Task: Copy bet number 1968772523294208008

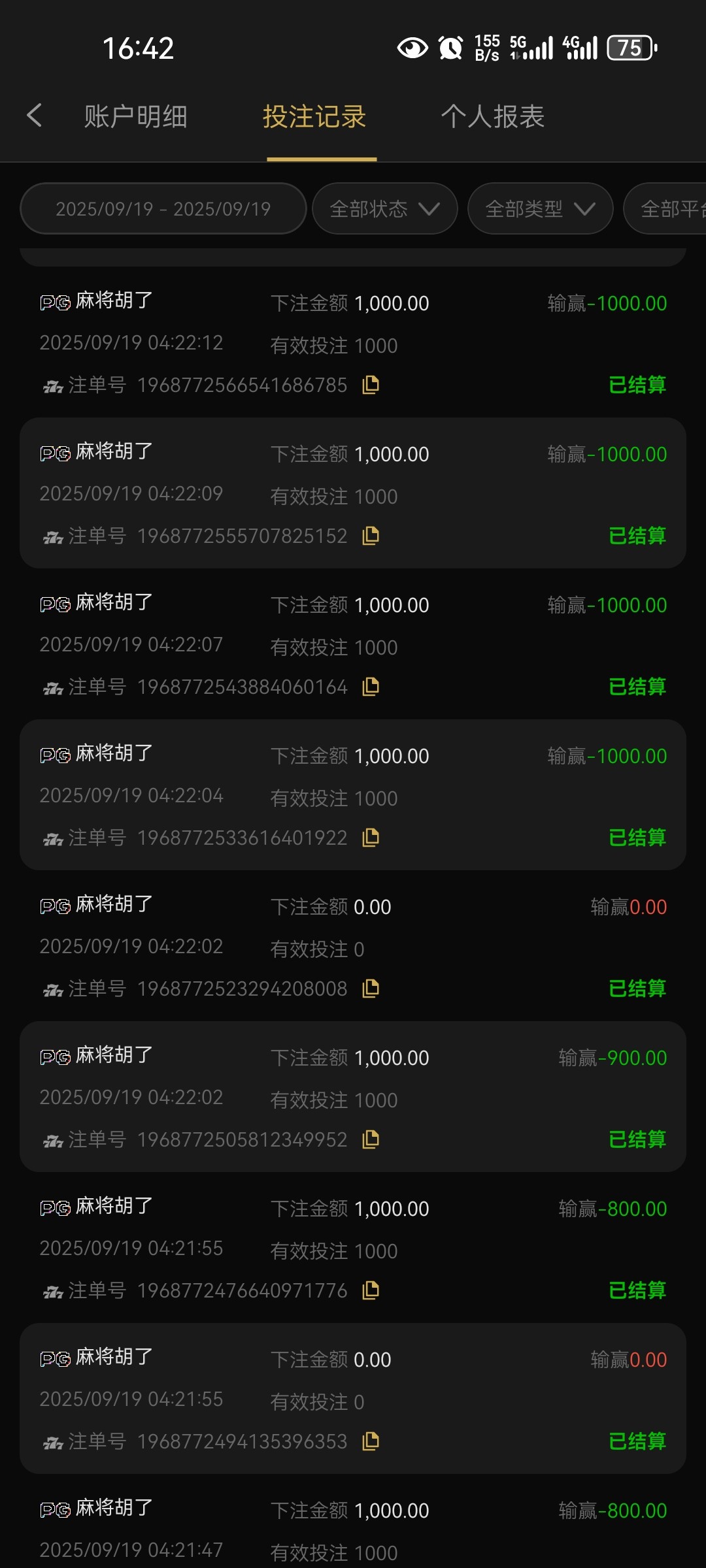Action: point(371,988)
